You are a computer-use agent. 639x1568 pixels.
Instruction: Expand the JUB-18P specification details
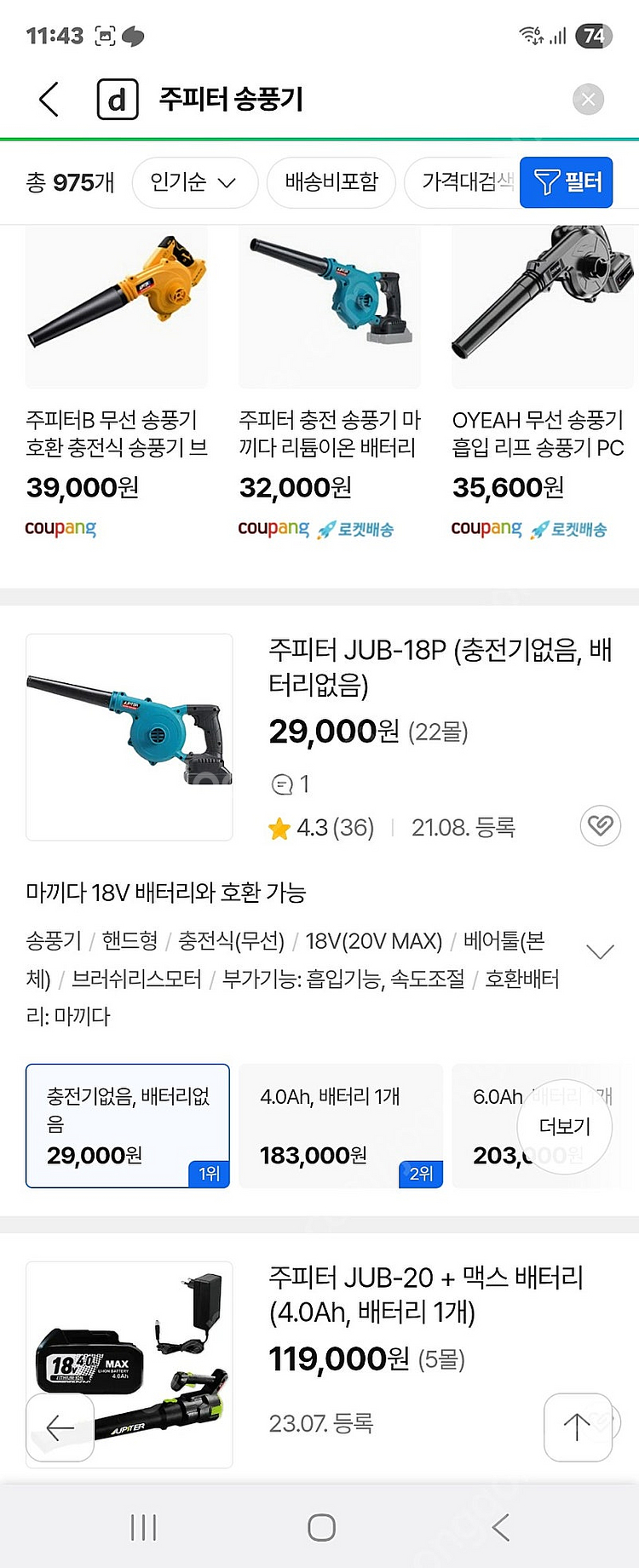point(600,952)
